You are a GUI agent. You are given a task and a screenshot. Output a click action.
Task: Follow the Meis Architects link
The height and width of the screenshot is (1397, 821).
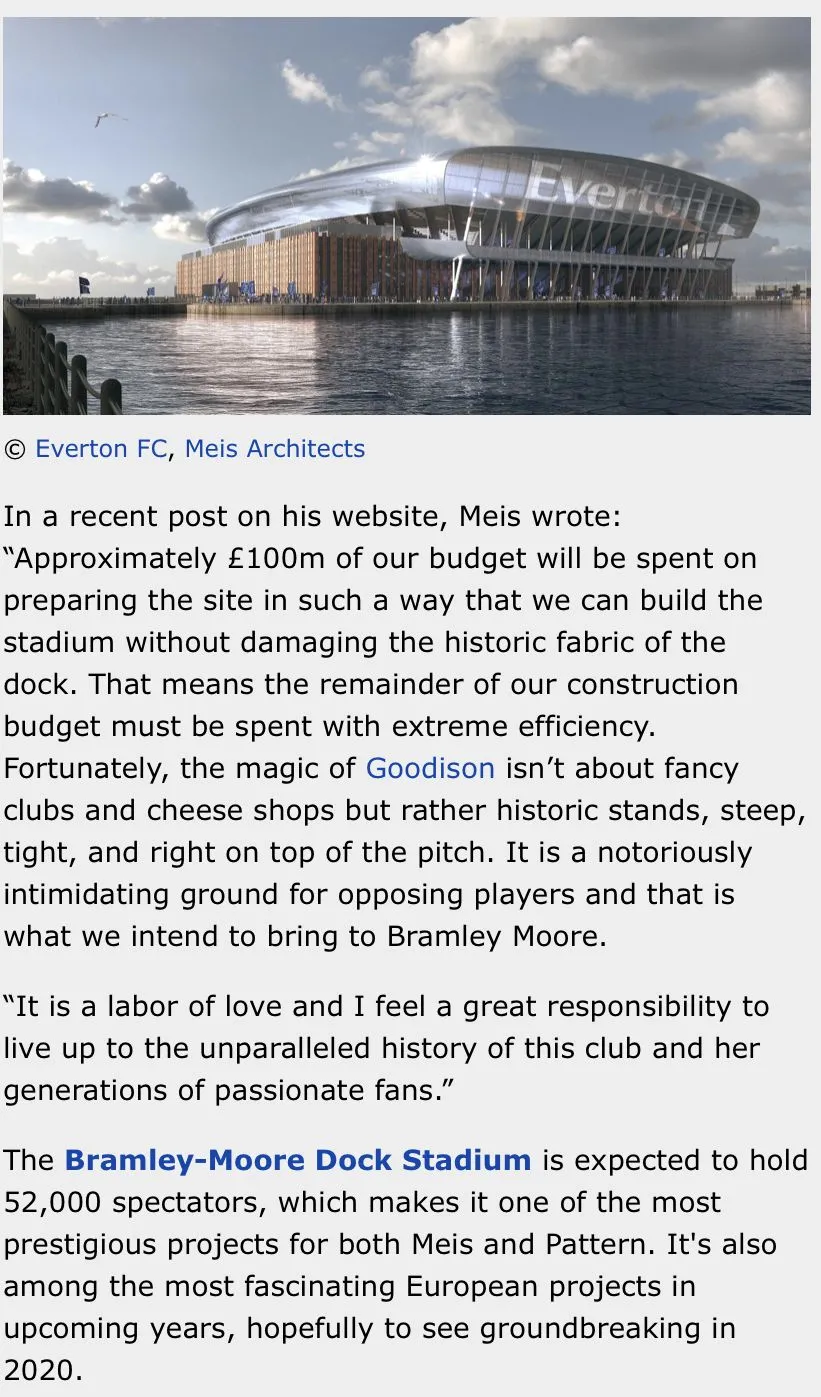point(275,449)
